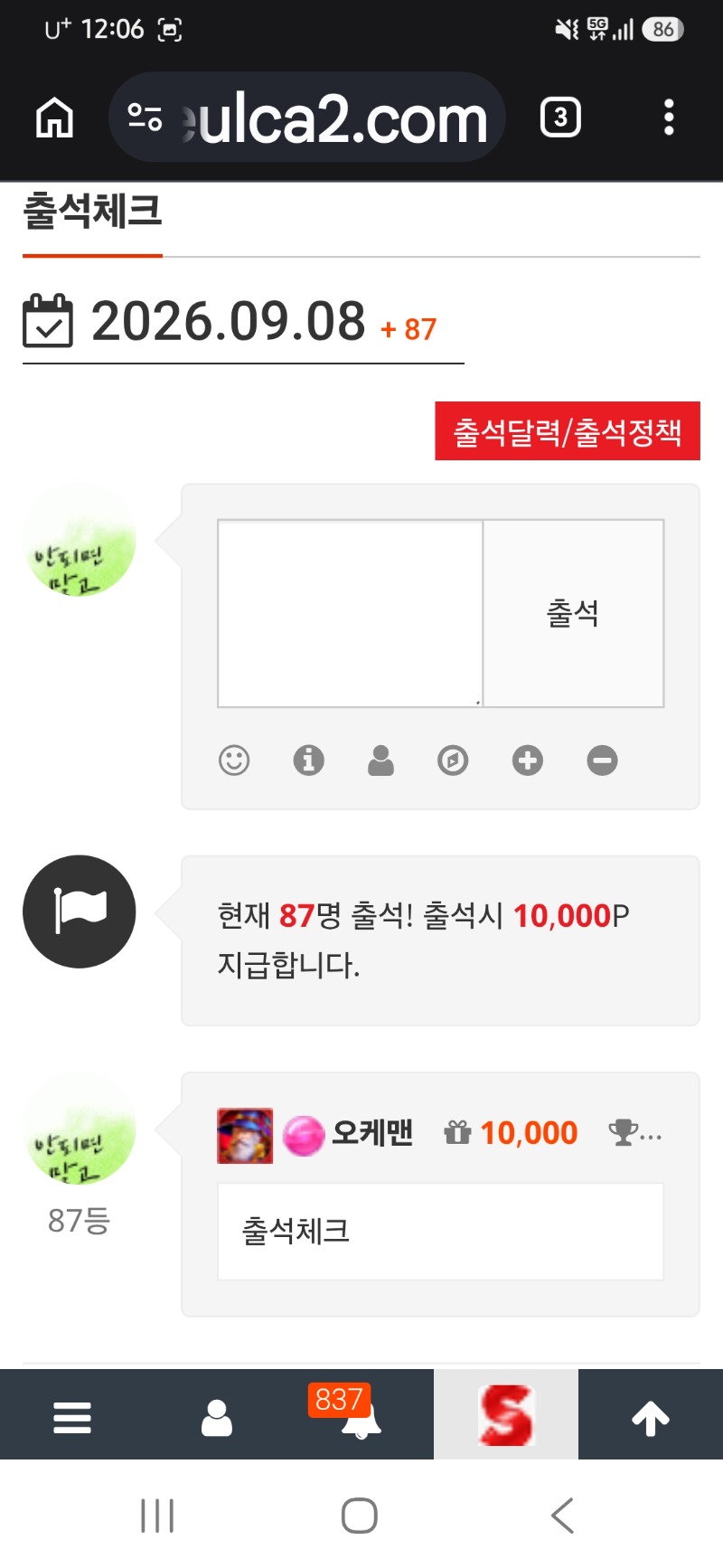This screenshot has width=723, height=1568.
Task: Tap the browser home icon
Action: pyautogui.click(x=54, y=118)
